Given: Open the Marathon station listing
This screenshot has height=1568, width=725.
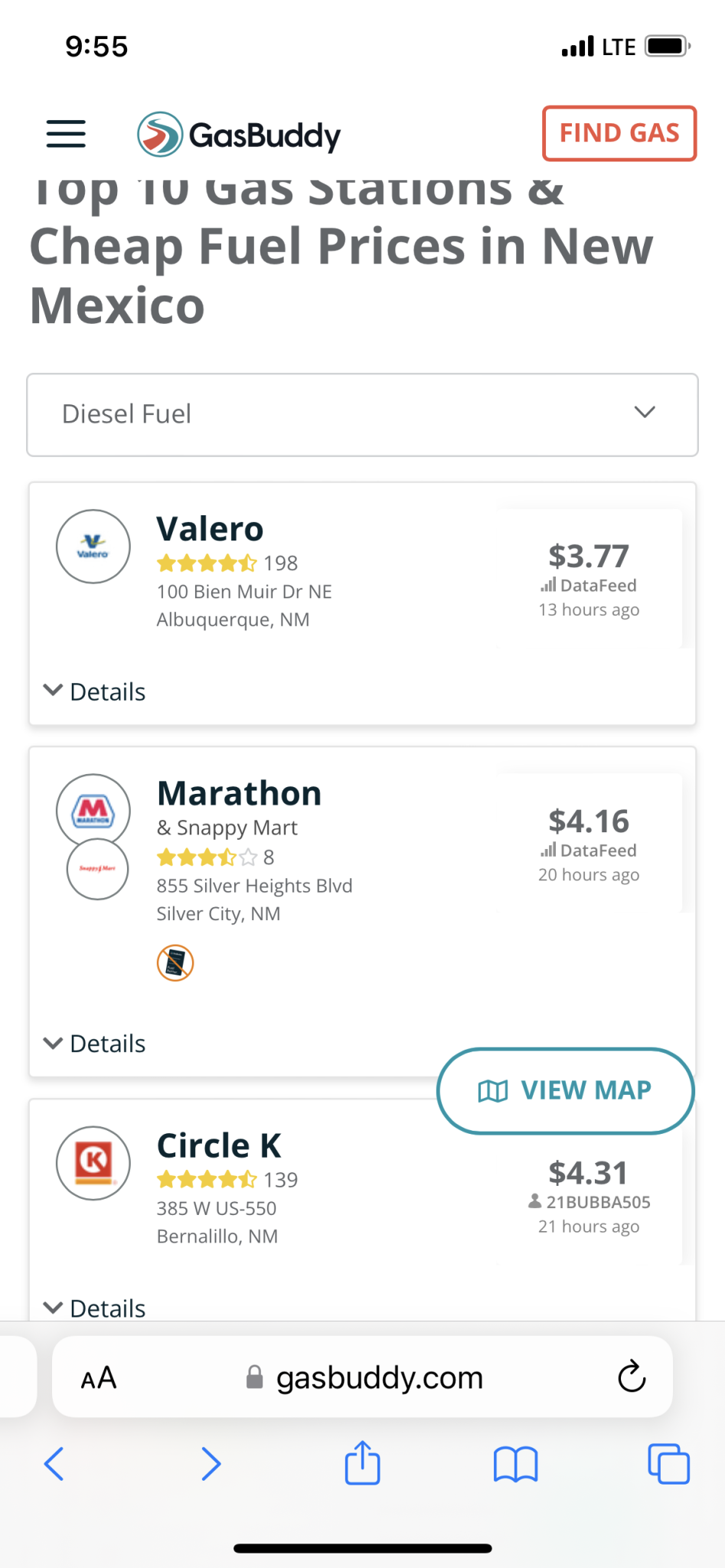Looking at the screenshot, I should click(239, 793).
